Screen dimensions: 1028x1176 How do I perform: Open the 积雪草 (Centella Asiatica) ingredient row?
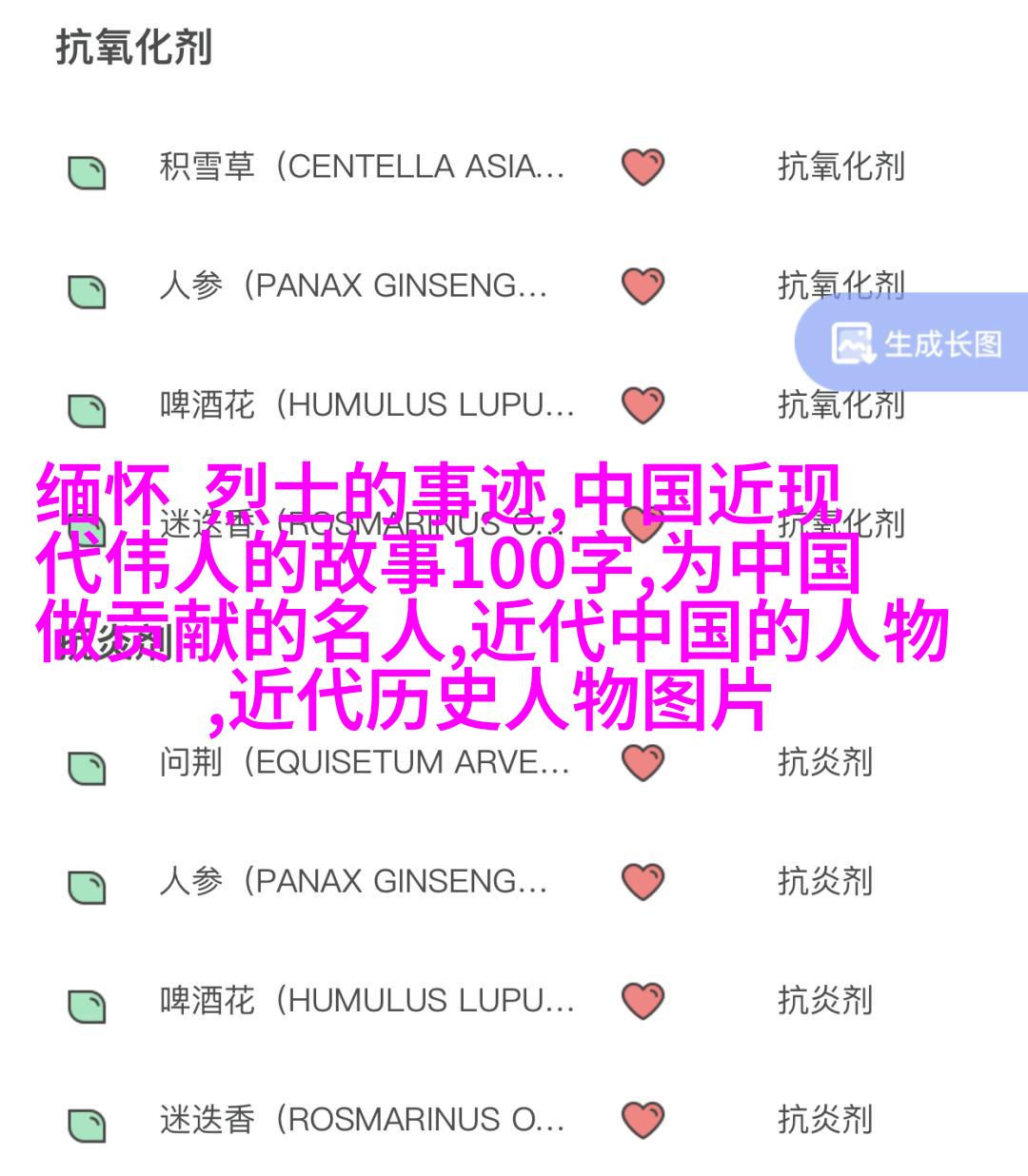point(362,167)
